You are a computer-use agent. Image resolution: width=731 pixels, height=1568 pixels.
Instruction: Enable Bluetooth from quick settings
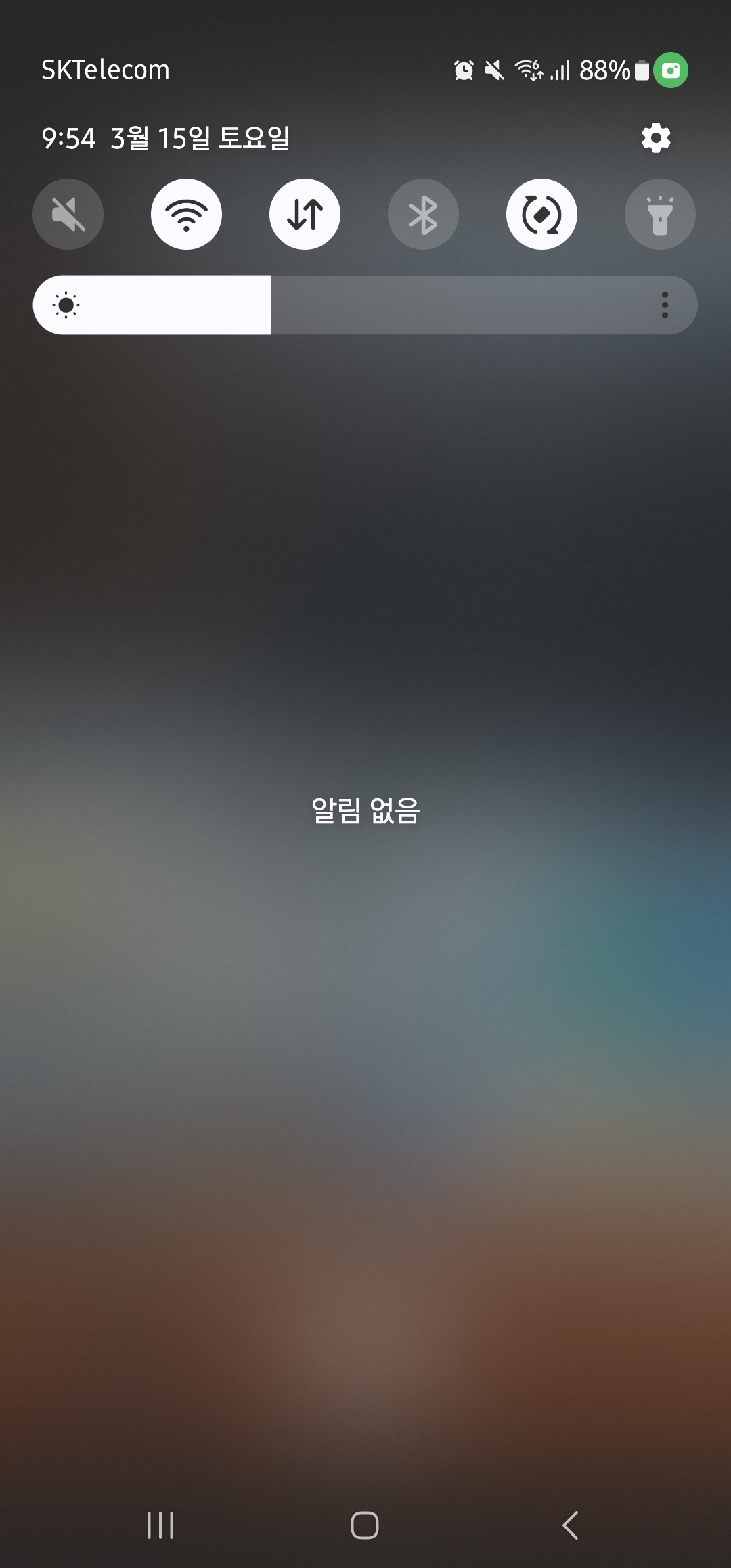point(423,214)
